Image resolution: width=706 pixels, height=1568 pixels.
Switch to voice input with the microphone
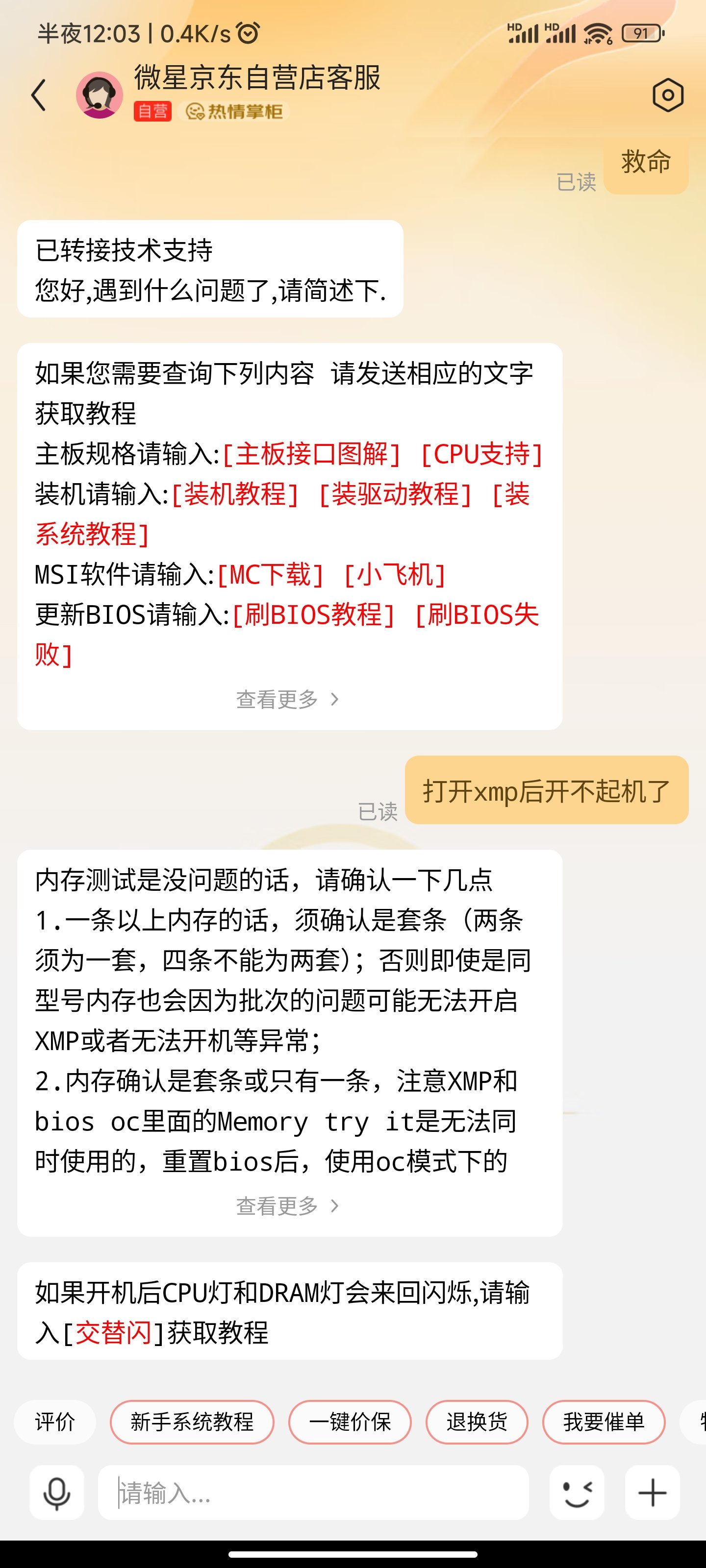coord(57,1493)
